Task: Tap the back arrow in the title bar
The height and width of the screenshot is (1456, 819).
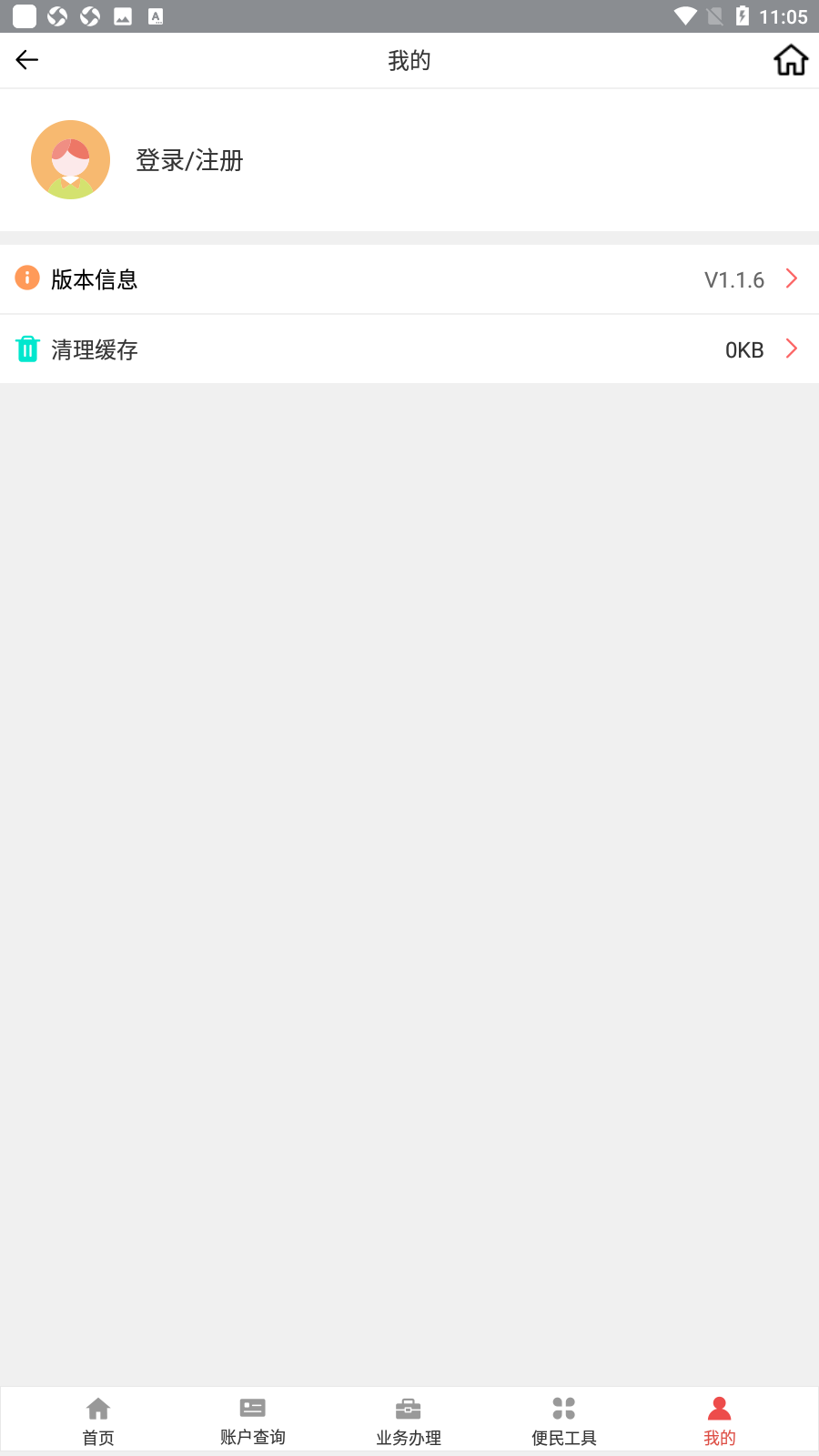Action: [x=26, y=59]
